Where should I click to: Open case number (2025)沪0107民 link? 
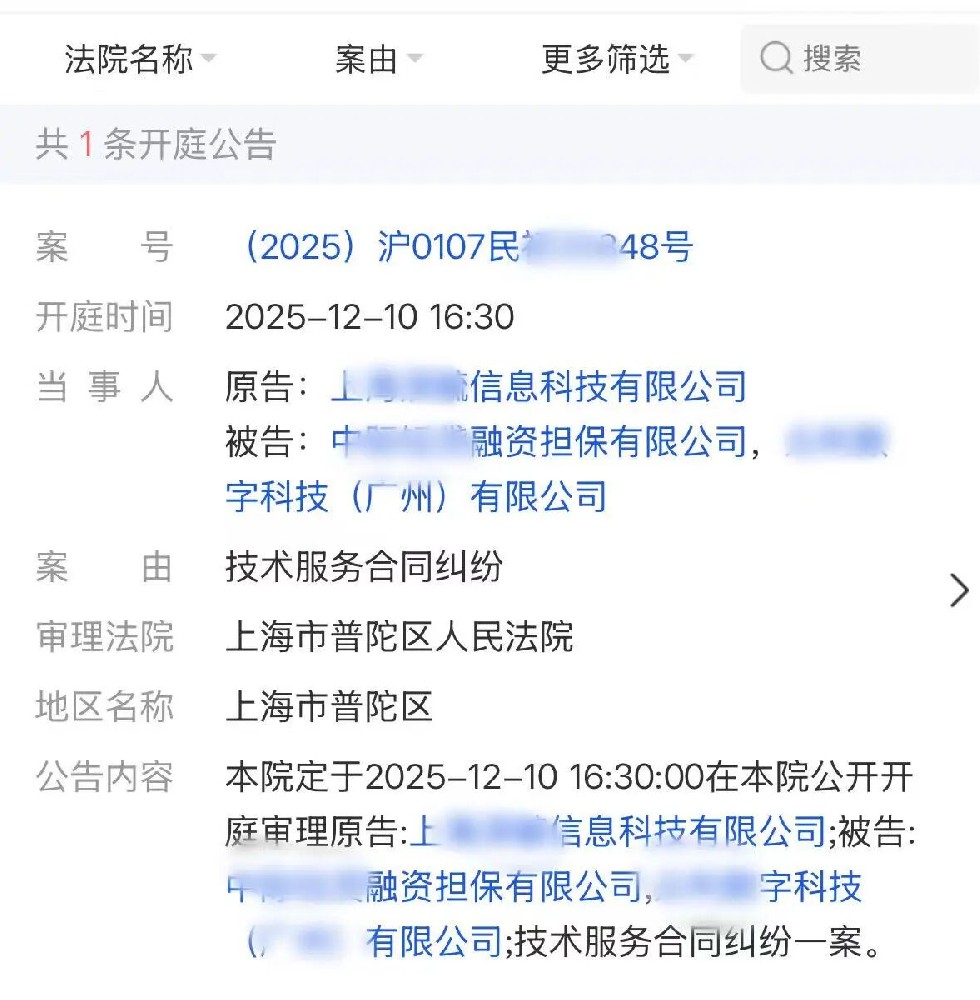465,246
